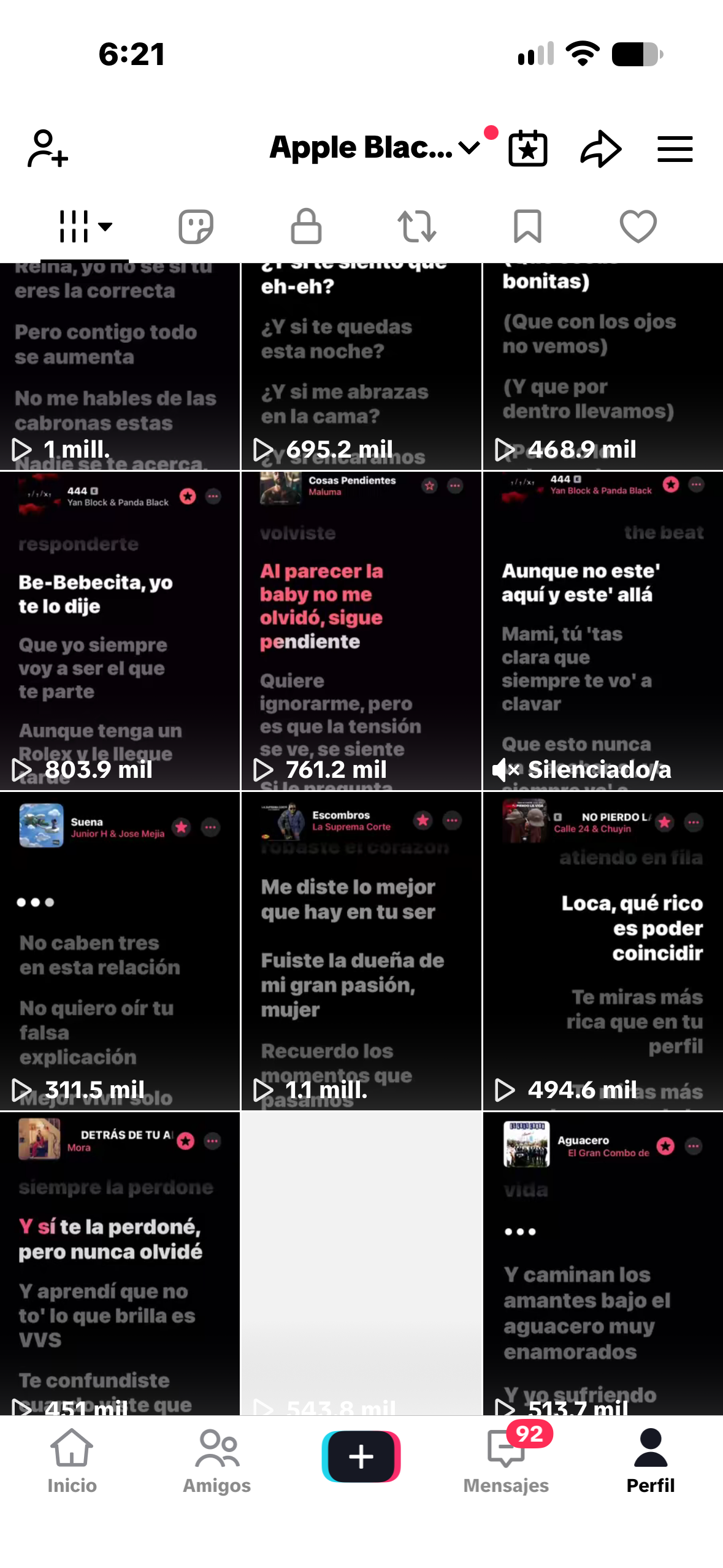Open the add friends icon

click(47, 148)
